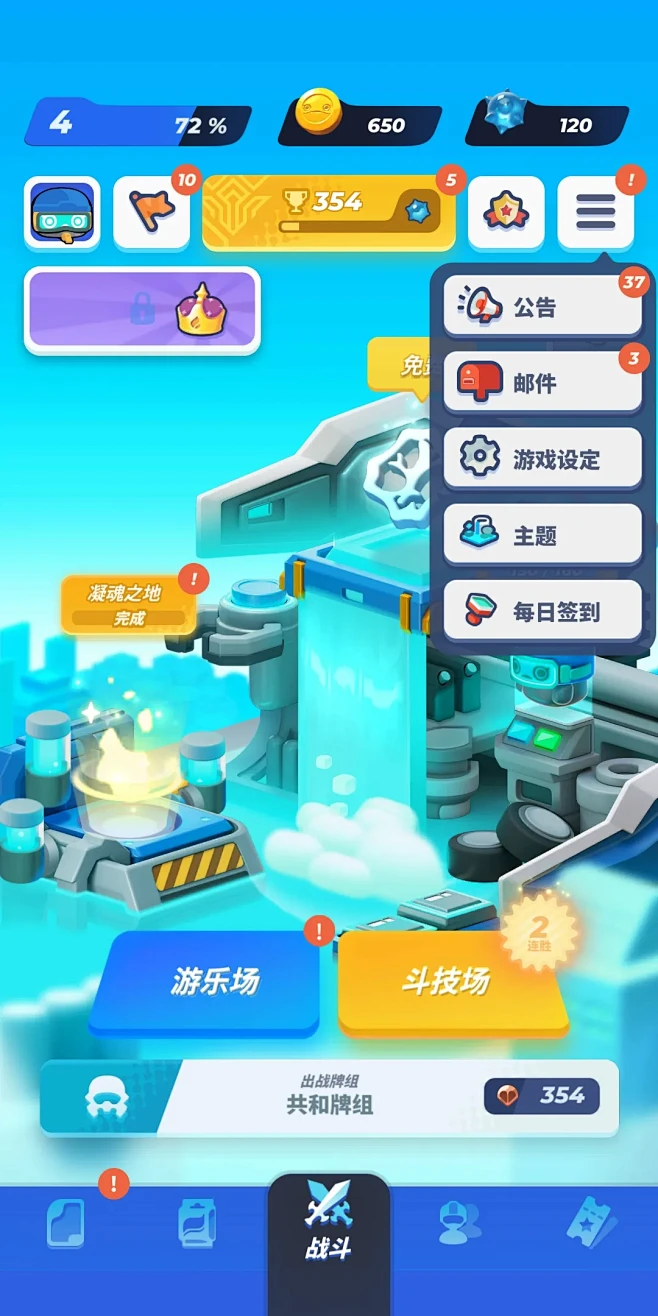
Task: Tap the locked crown banner
Action: [142, 310]
